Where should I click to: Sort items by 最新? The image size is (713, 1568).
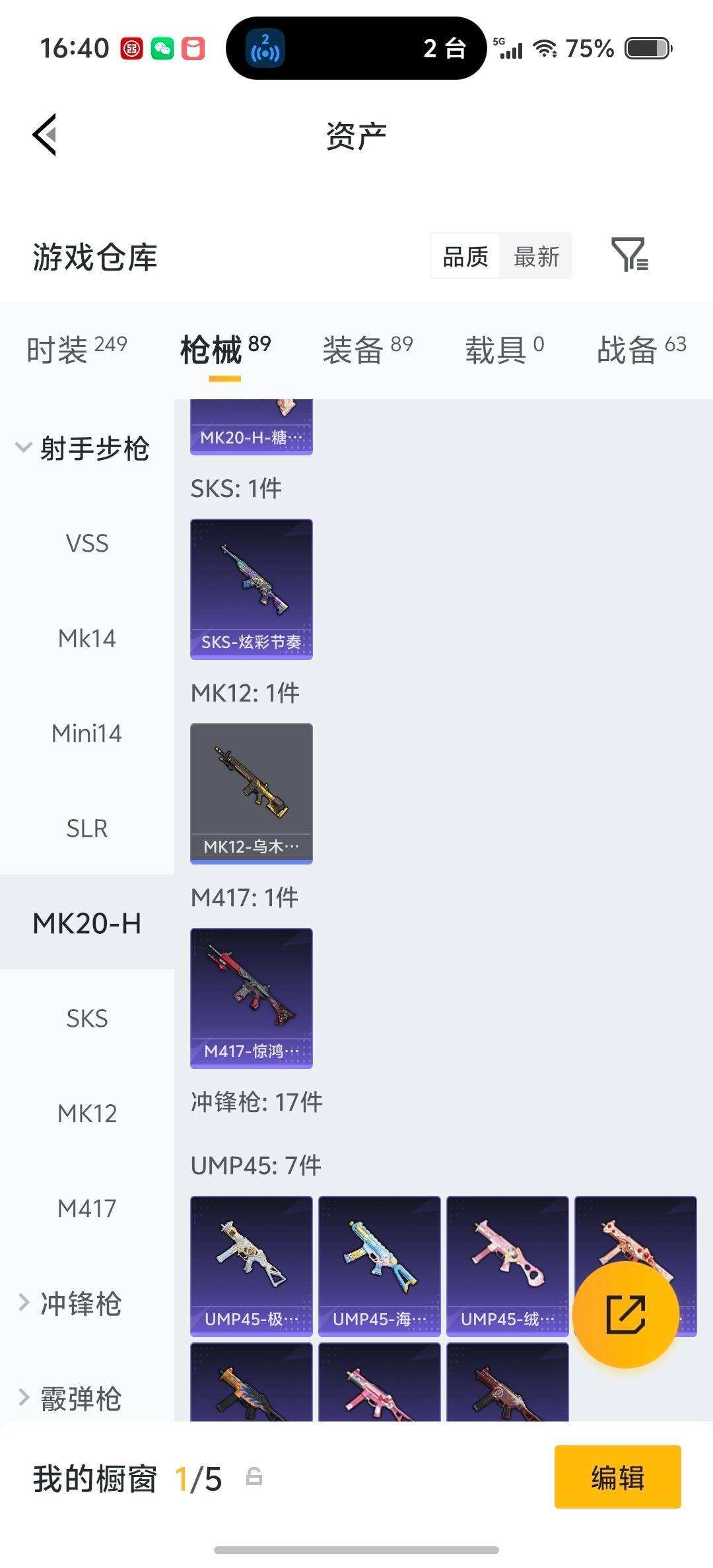(x=536, y=256)
